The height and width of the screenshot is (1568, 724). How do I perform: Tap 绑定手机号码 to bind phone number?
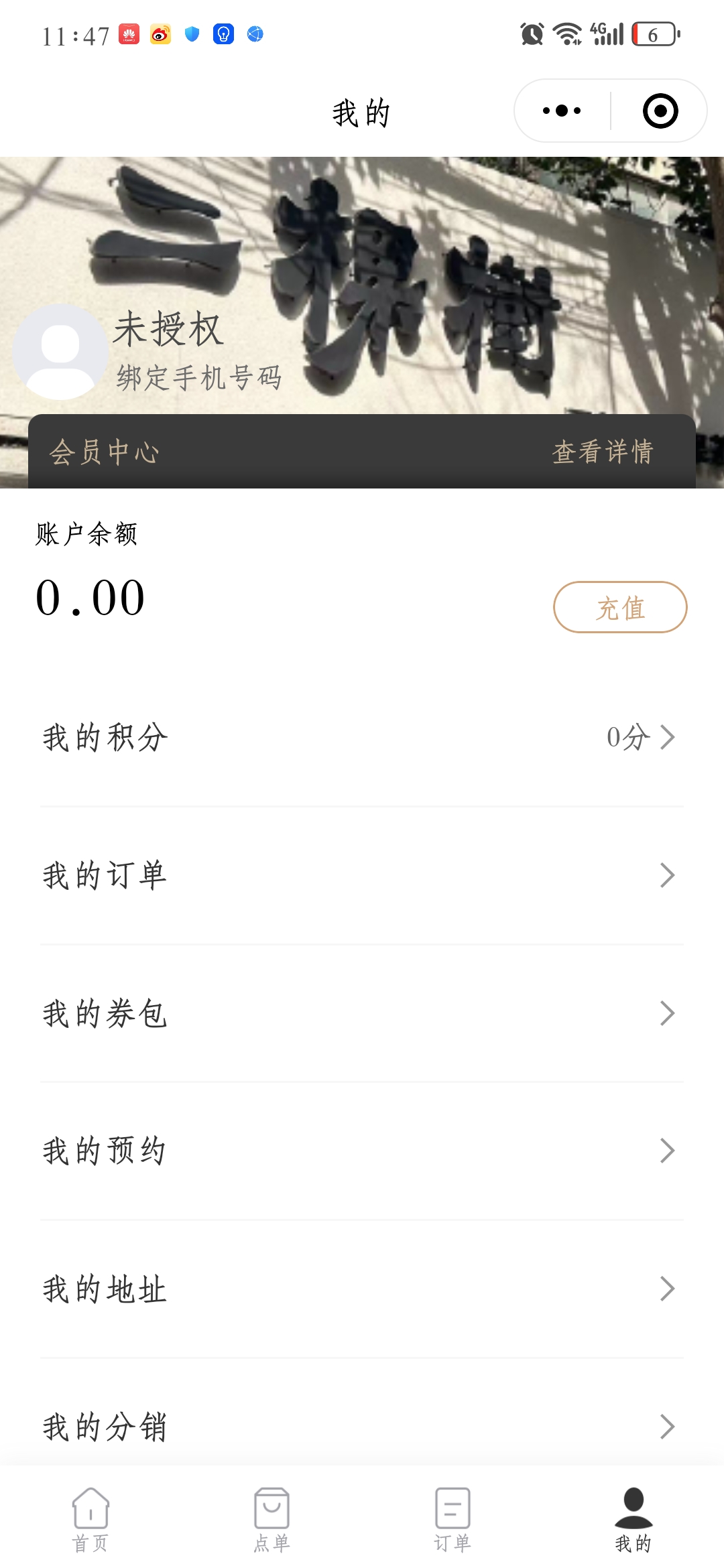point(199,378)
